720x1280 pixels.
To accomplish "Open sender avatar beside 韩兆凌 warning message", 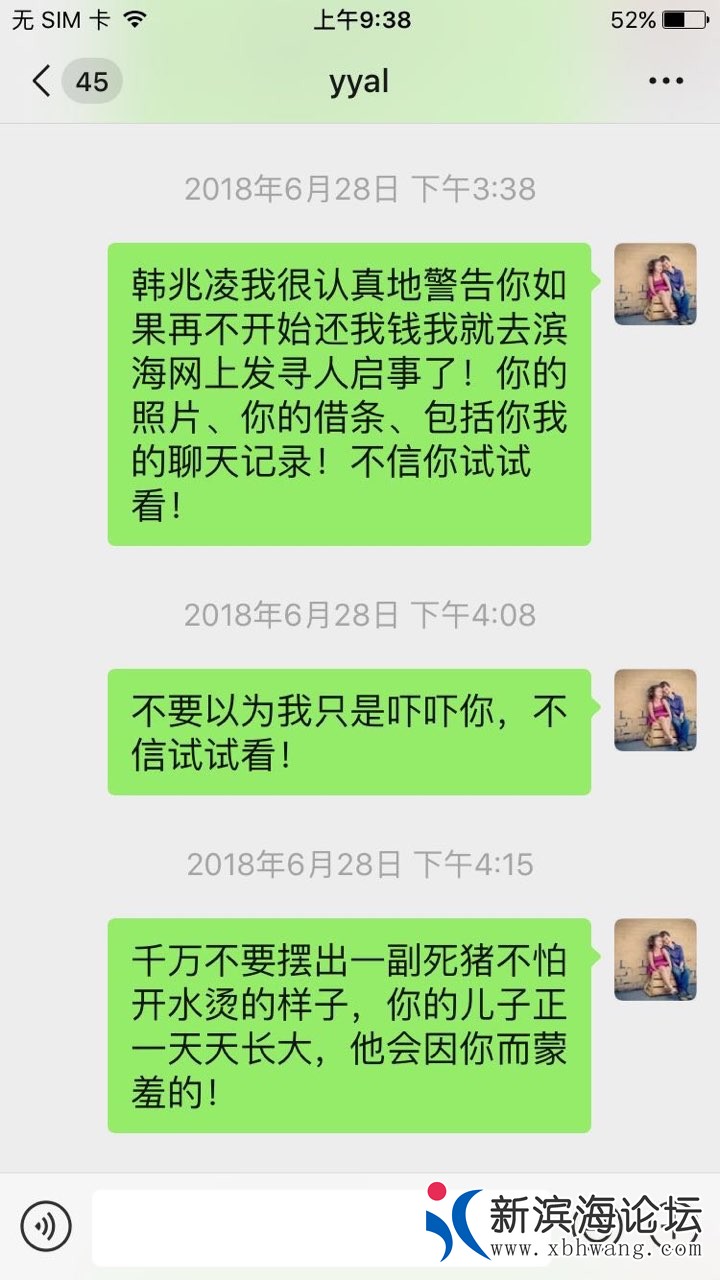I will pos(655,284).
